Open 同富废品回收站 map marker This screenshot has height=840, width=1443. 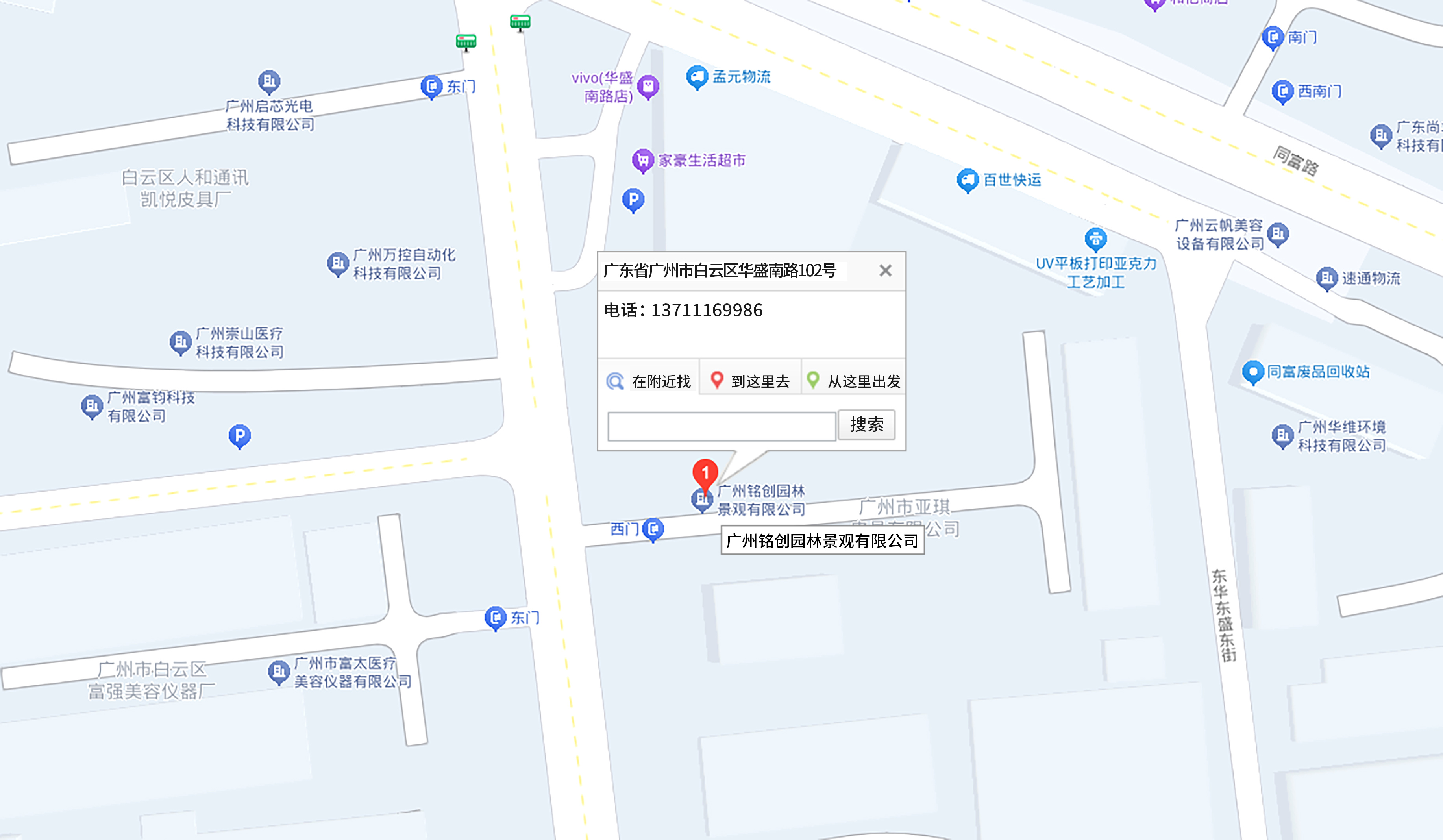[1253, 372]
